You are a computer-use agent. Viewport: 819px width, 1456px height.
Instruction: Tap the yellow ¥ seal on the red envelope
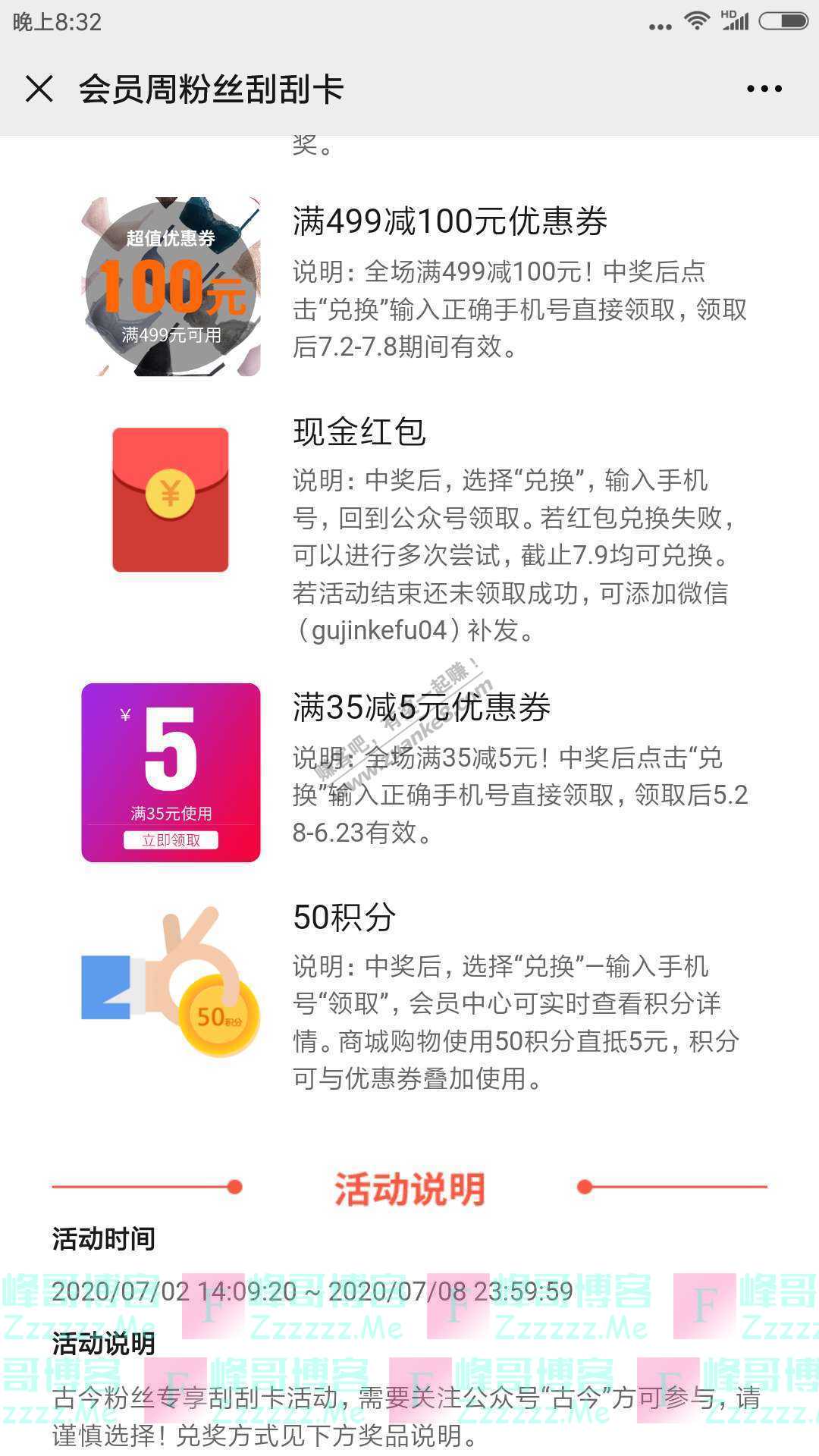tap(168, 493)
